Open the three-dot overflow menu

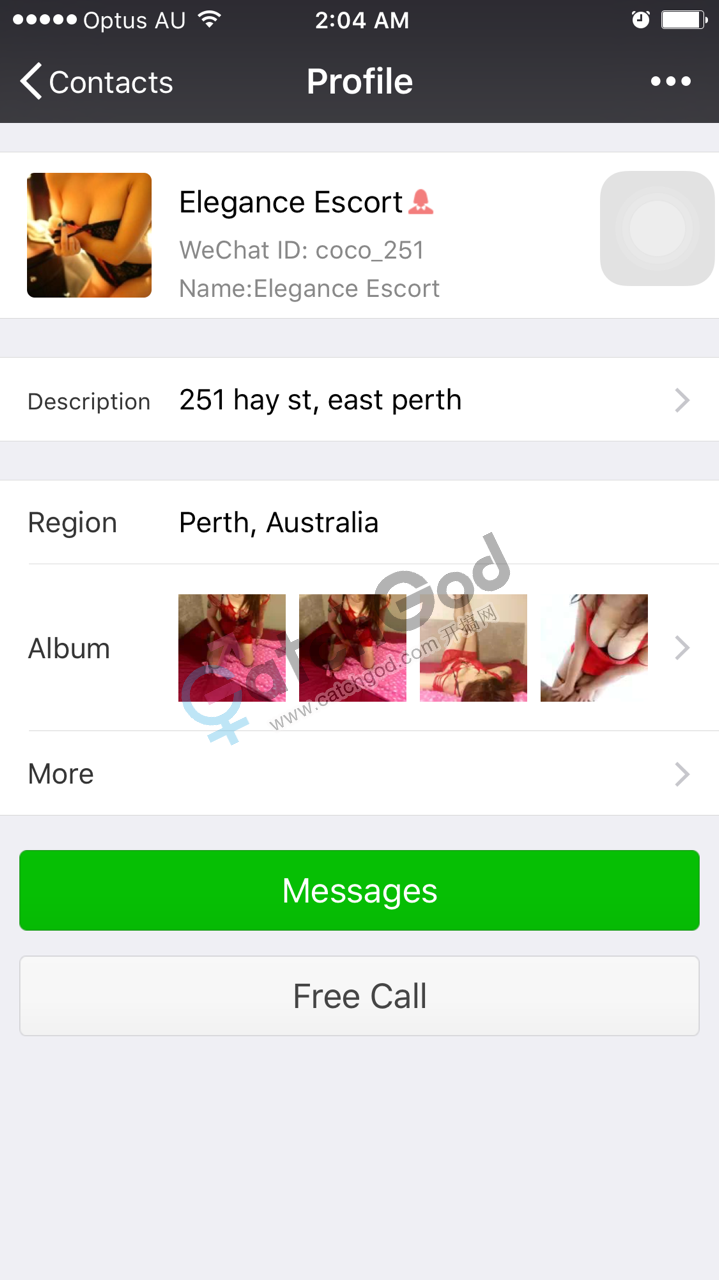[670, 82]
